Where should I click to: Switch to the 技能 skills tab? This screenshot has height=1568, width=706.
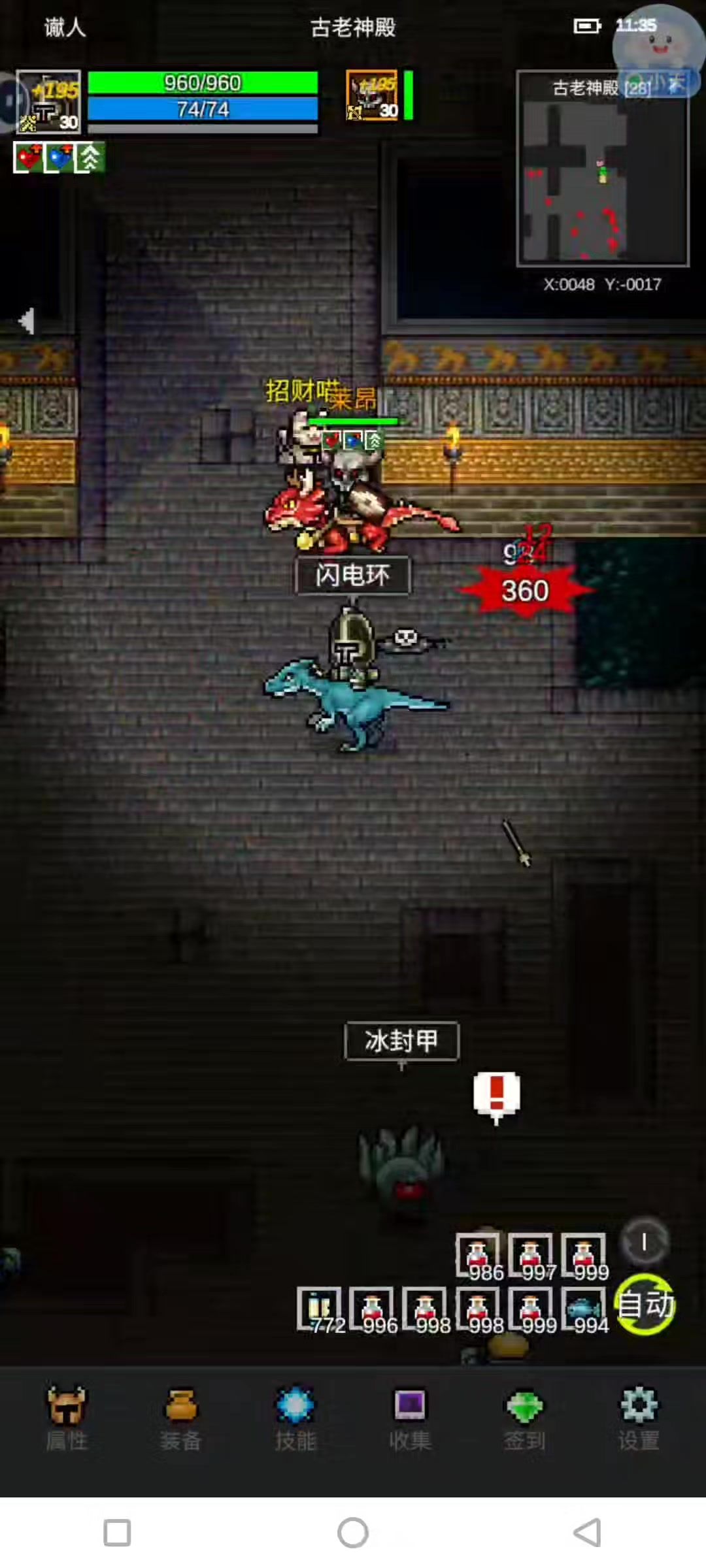[x=295, y=1418]
